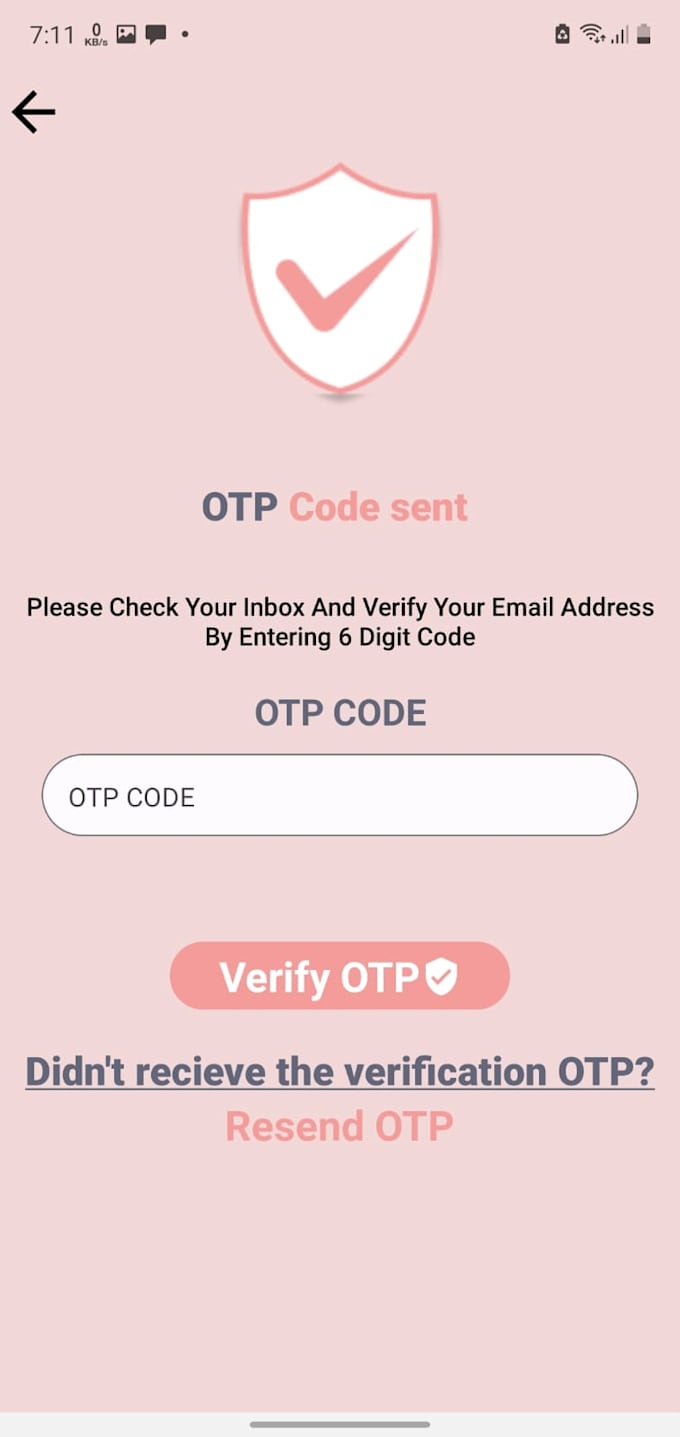680x1437 pixels.
Task: Focus the OTP CODE input field
Action: click(339, 796)
